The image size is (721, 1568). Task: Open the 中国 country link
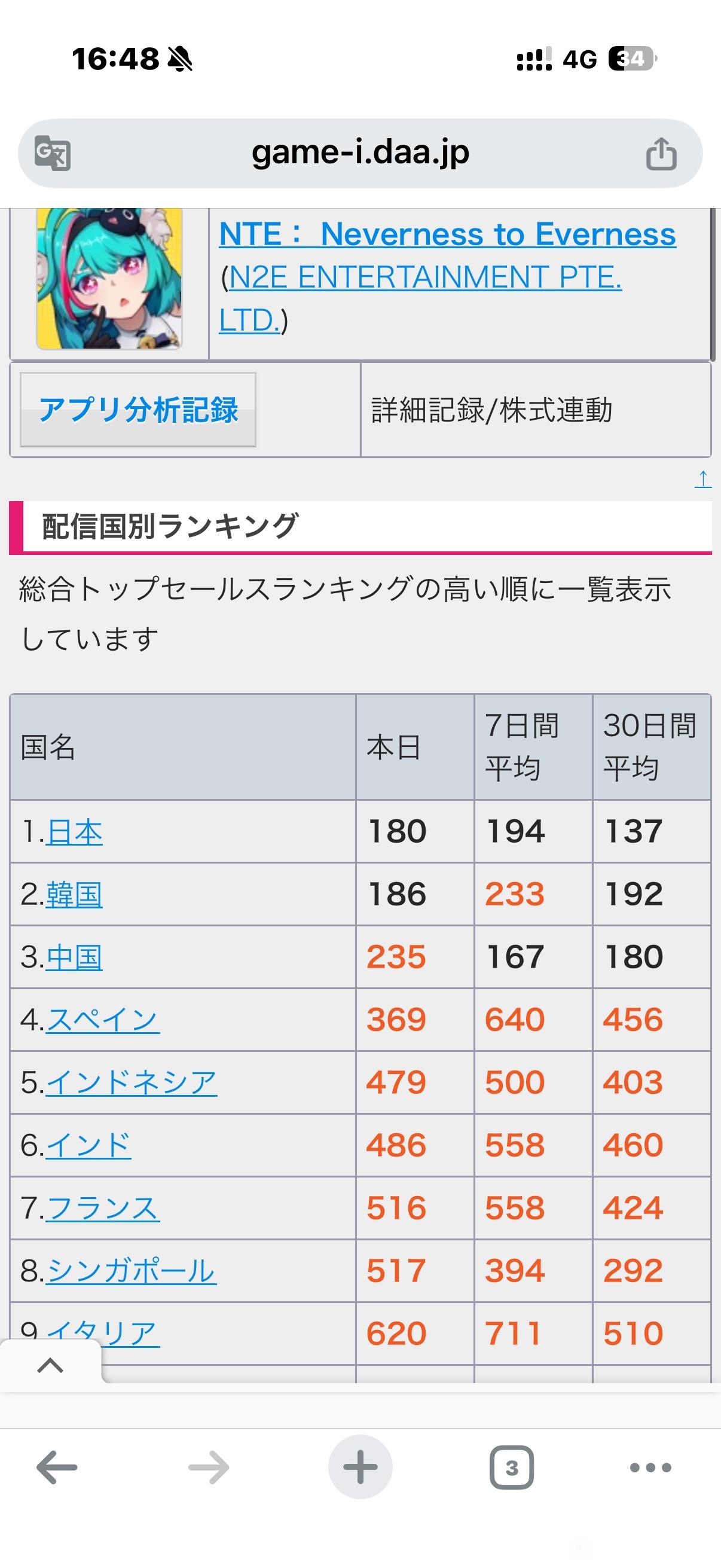[74, 957]
